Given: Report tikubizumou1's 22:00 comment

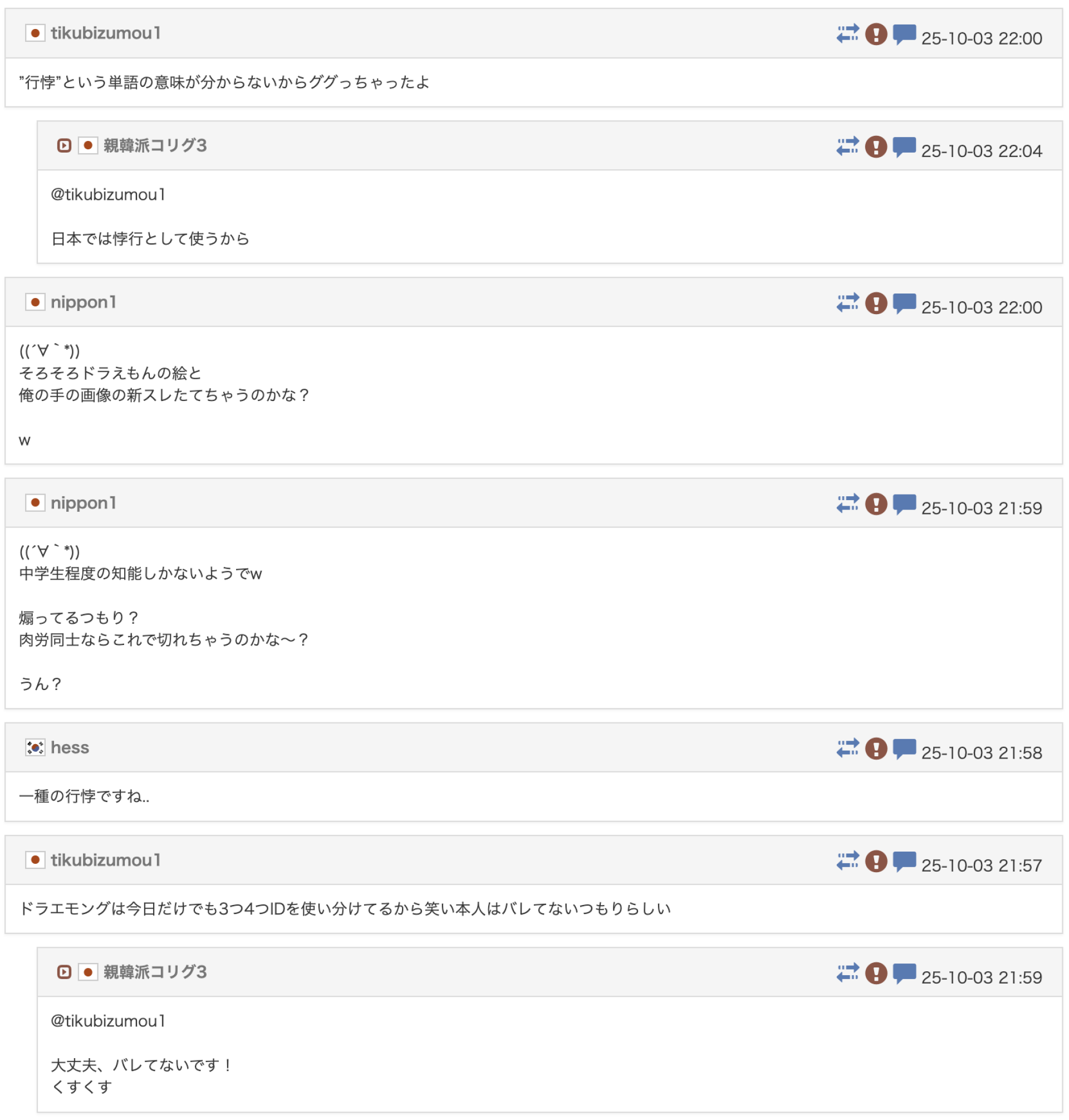Looking at the screenshot, I should (x=876, y=34).
